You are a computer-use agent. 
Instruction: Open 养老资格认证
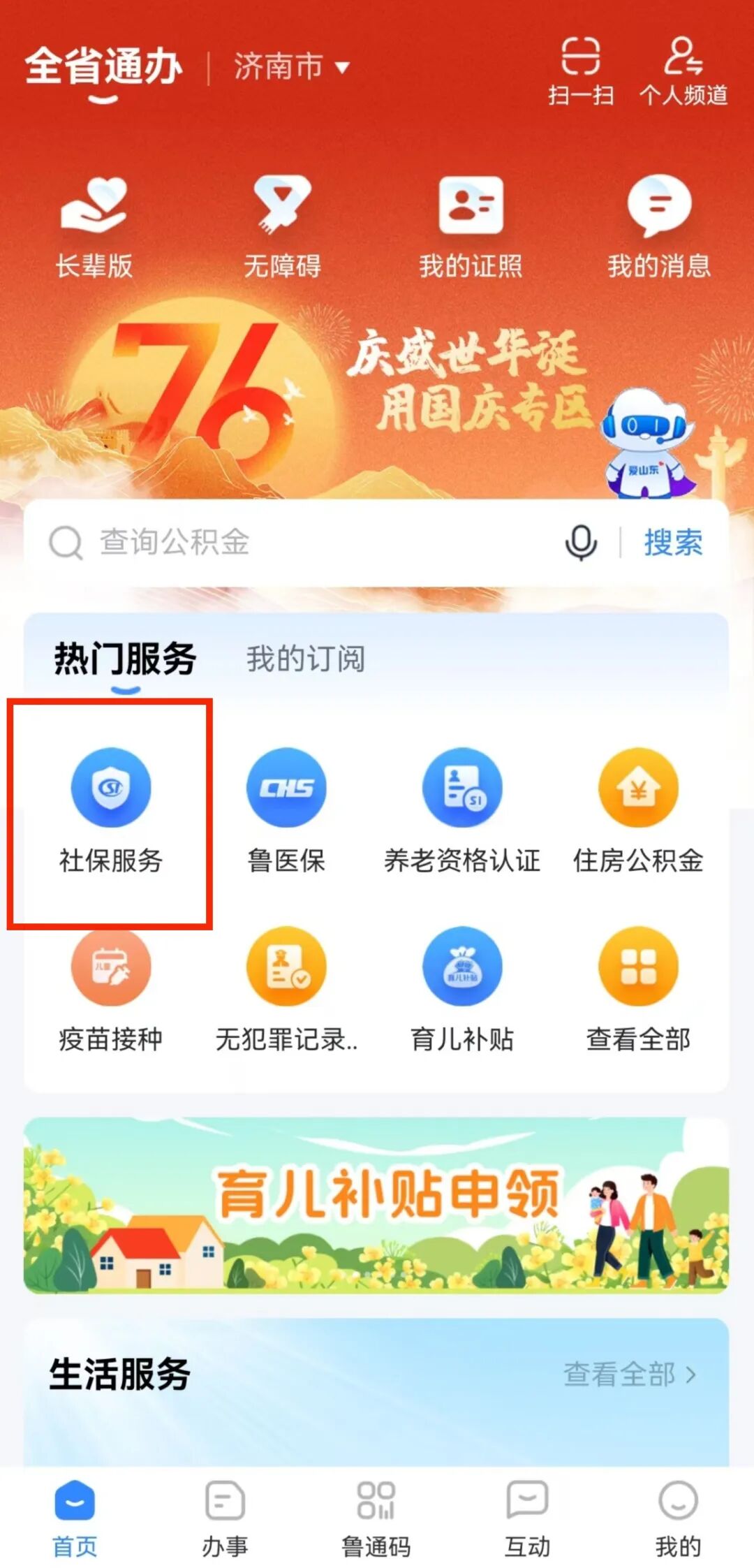pos(462,810)
